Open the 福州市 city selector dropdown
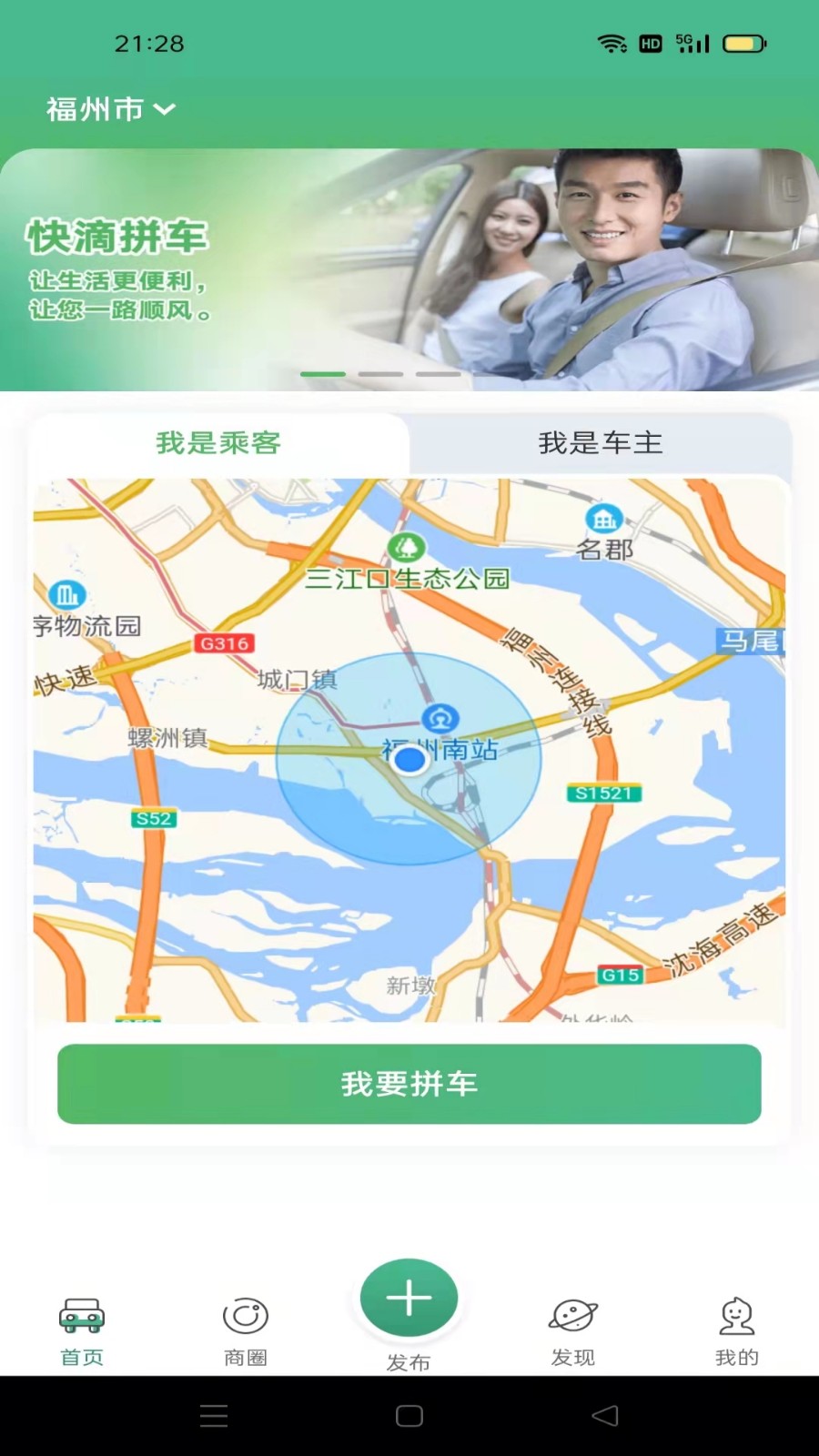 tap(94, 108)
